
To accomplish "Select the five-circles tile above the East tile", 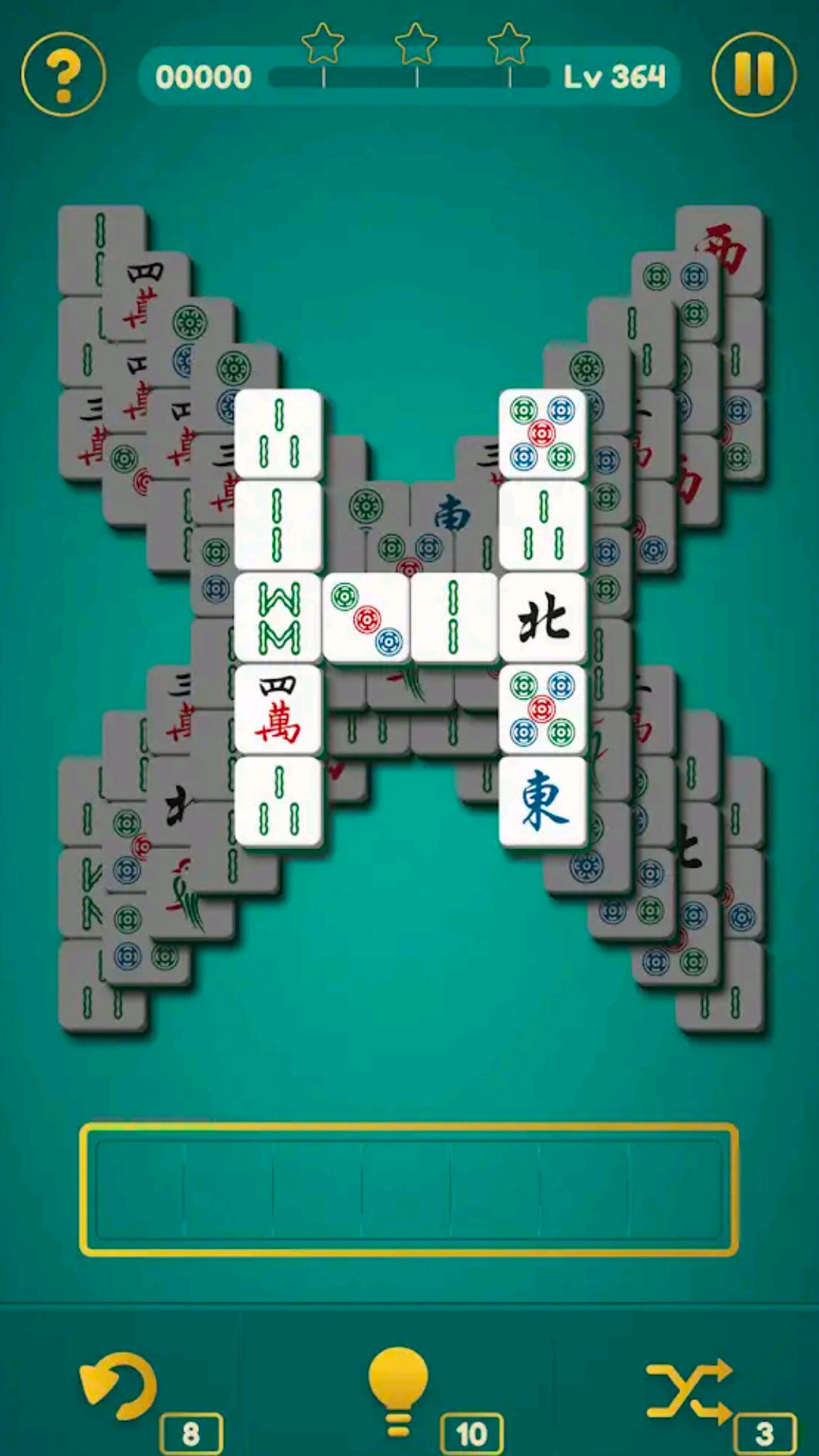I will click(x=543, y=710).
